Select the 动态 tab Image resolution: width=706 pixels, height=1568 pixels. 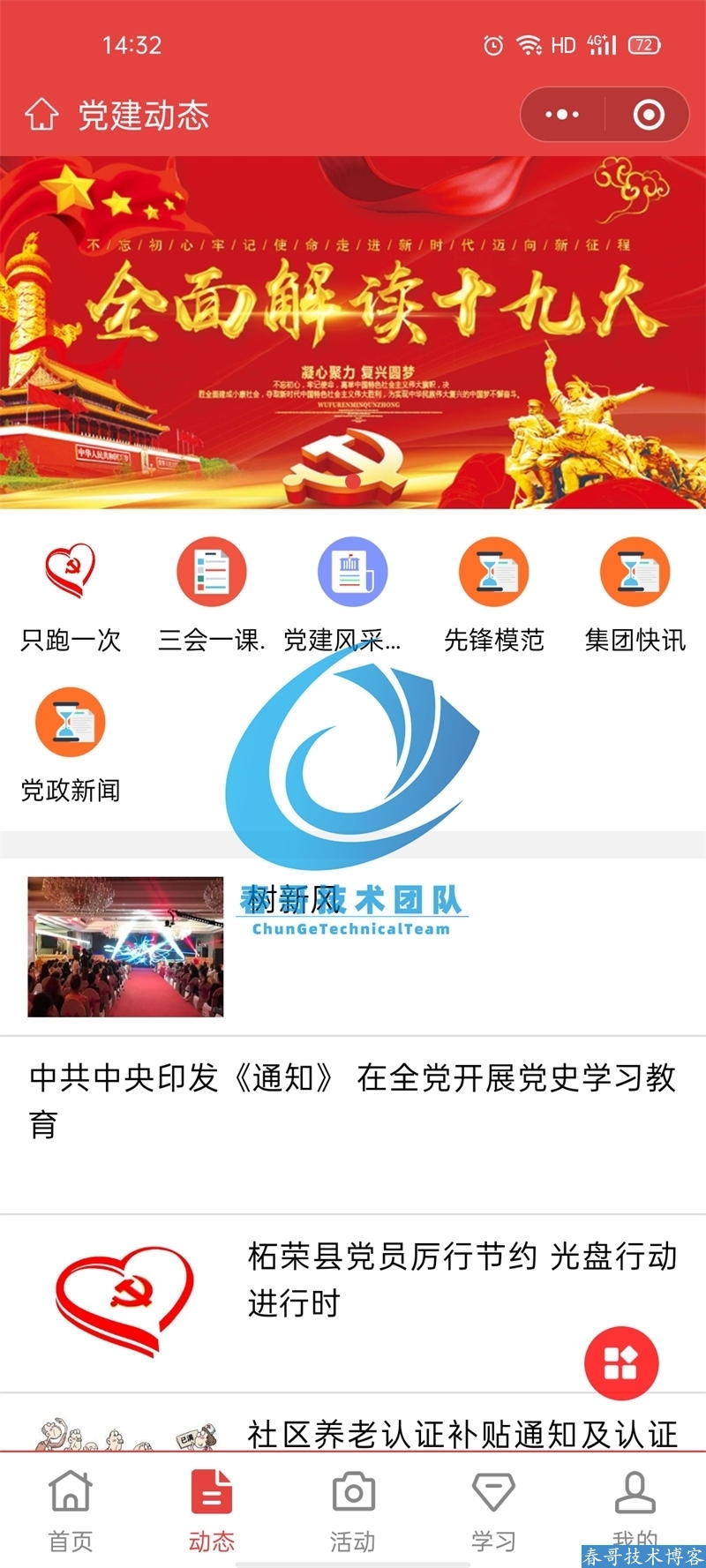click(x=212, y=1511)
